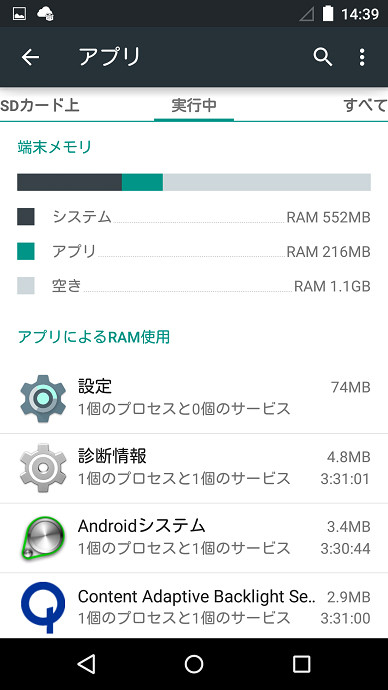
Task: Open Content Adaptive Backlight Se.. row
Action: 194,606
